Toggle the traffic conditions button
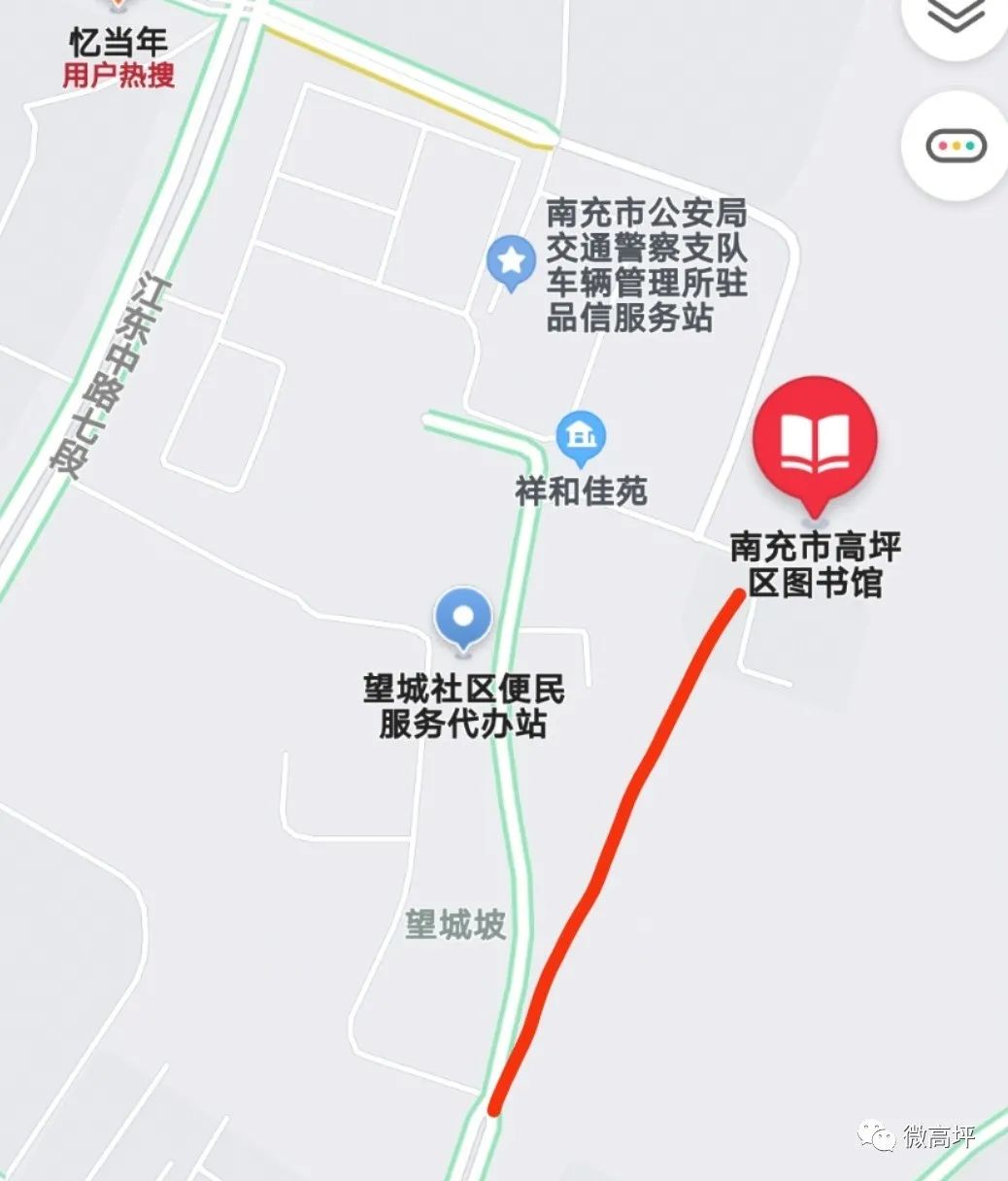Screen dimensions: 1008x1181 956,147
